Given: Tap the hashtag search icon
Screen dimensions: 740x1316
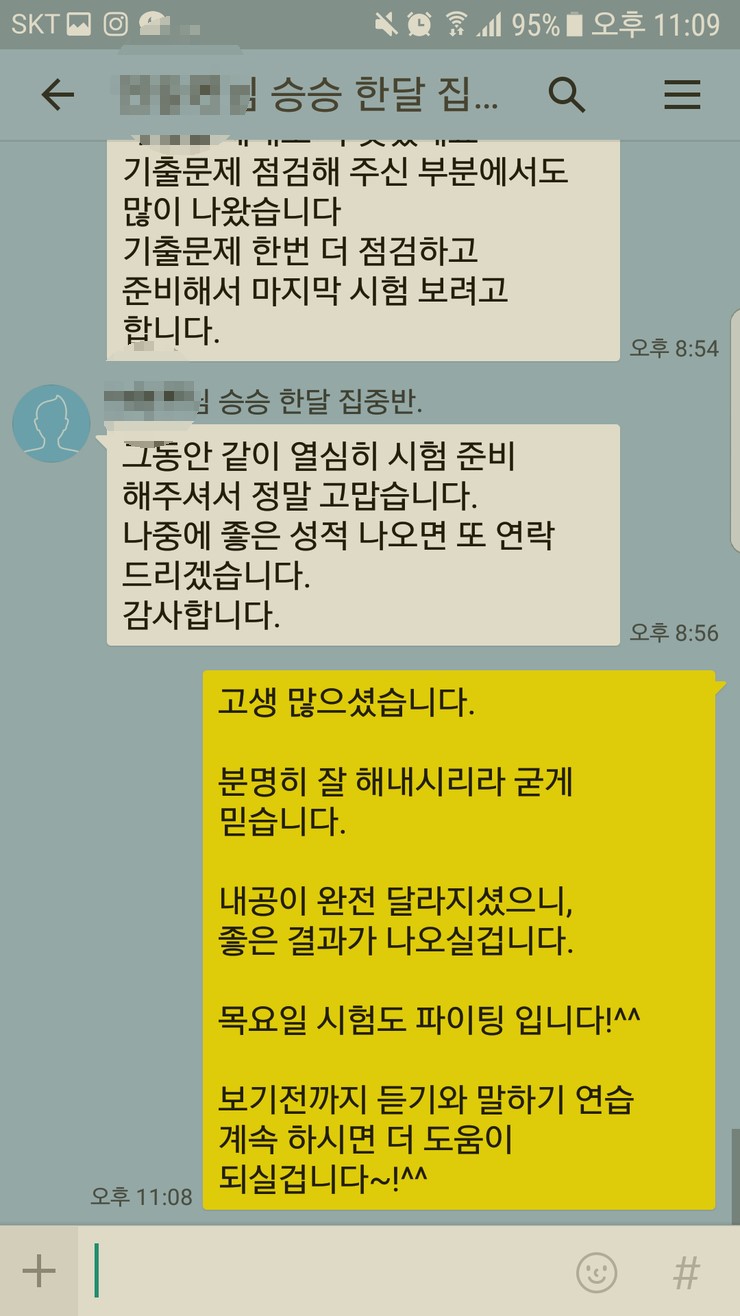Looking at the screenshot, I should [x=686, y=1272].
